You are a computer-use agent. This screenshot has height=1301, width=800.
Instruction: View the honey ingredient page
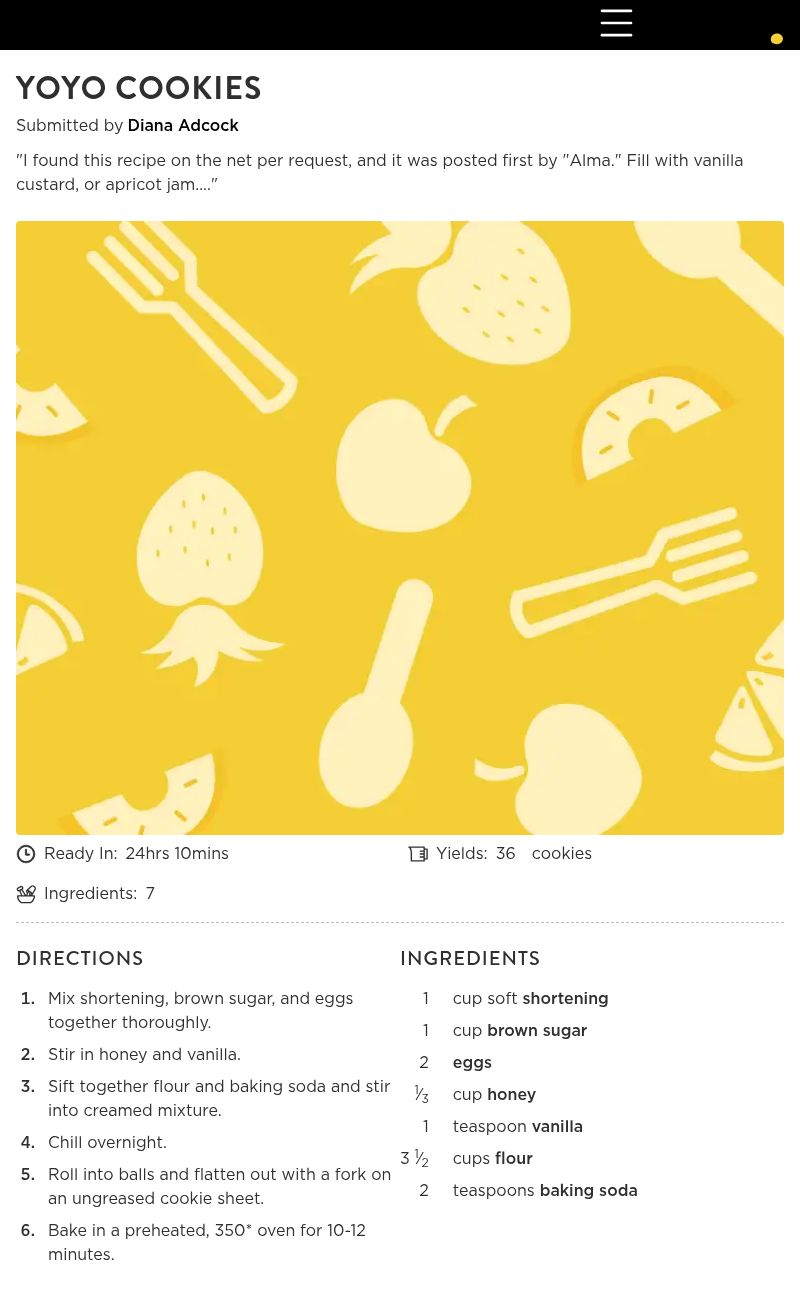tap(511, 1095)
